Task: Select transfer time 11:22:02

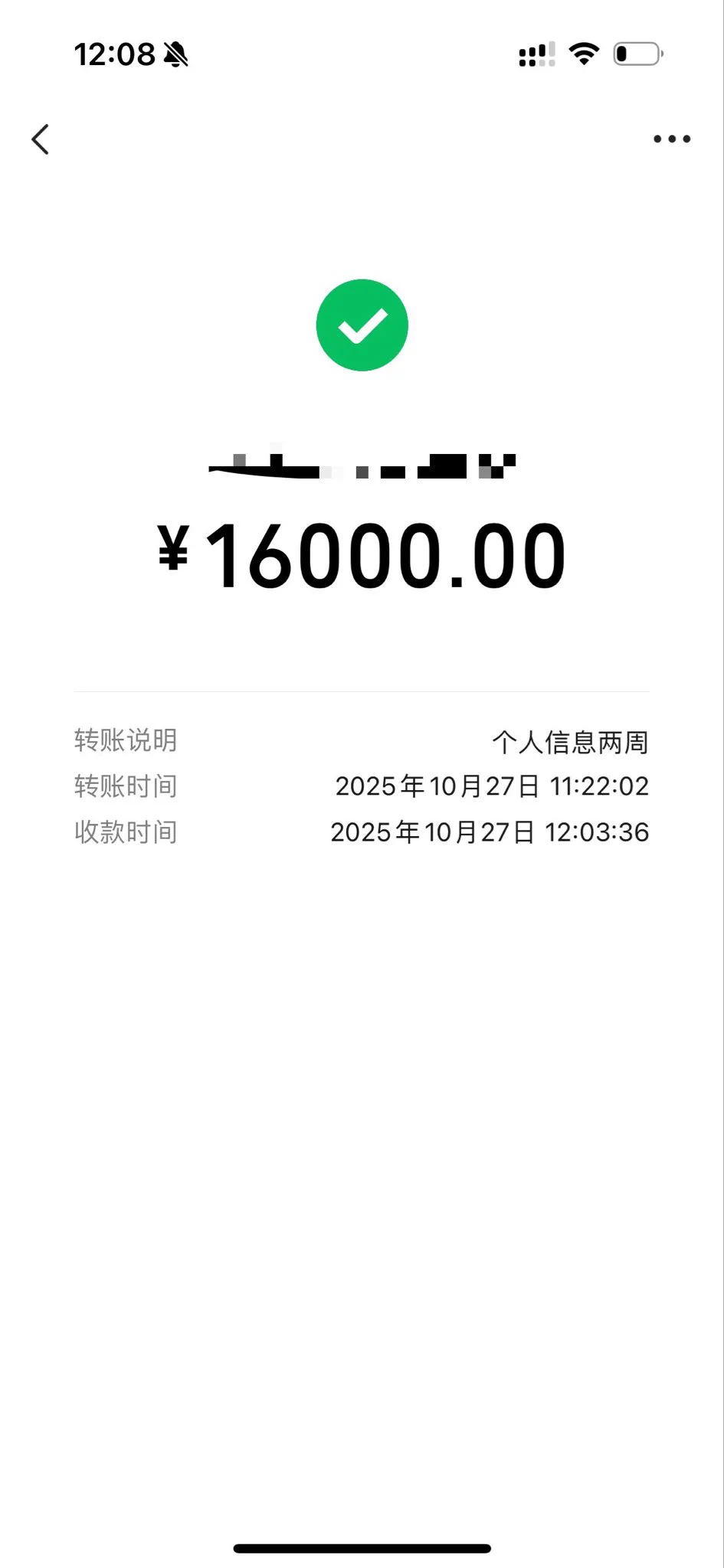Action: click(x=599, y=786)
